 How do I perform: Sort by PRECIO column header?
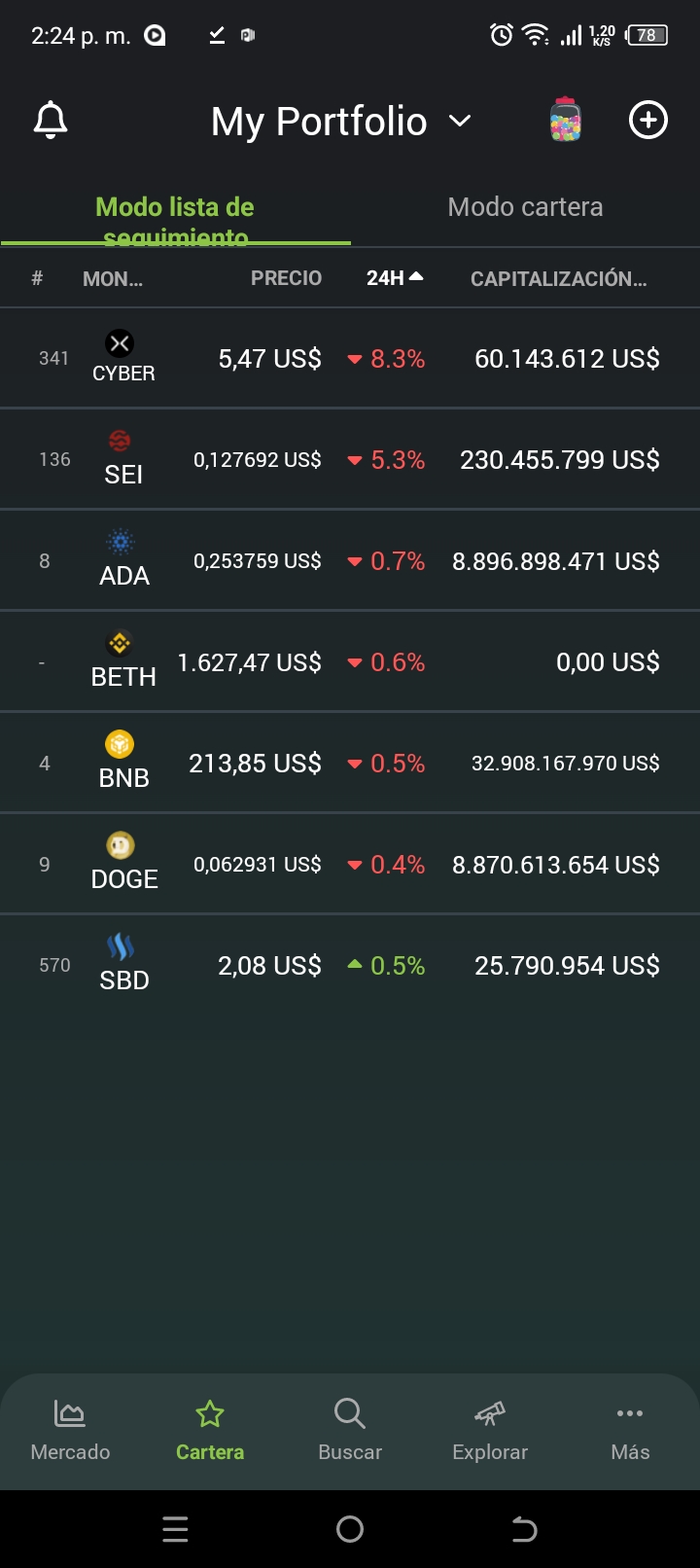point(286,278)
